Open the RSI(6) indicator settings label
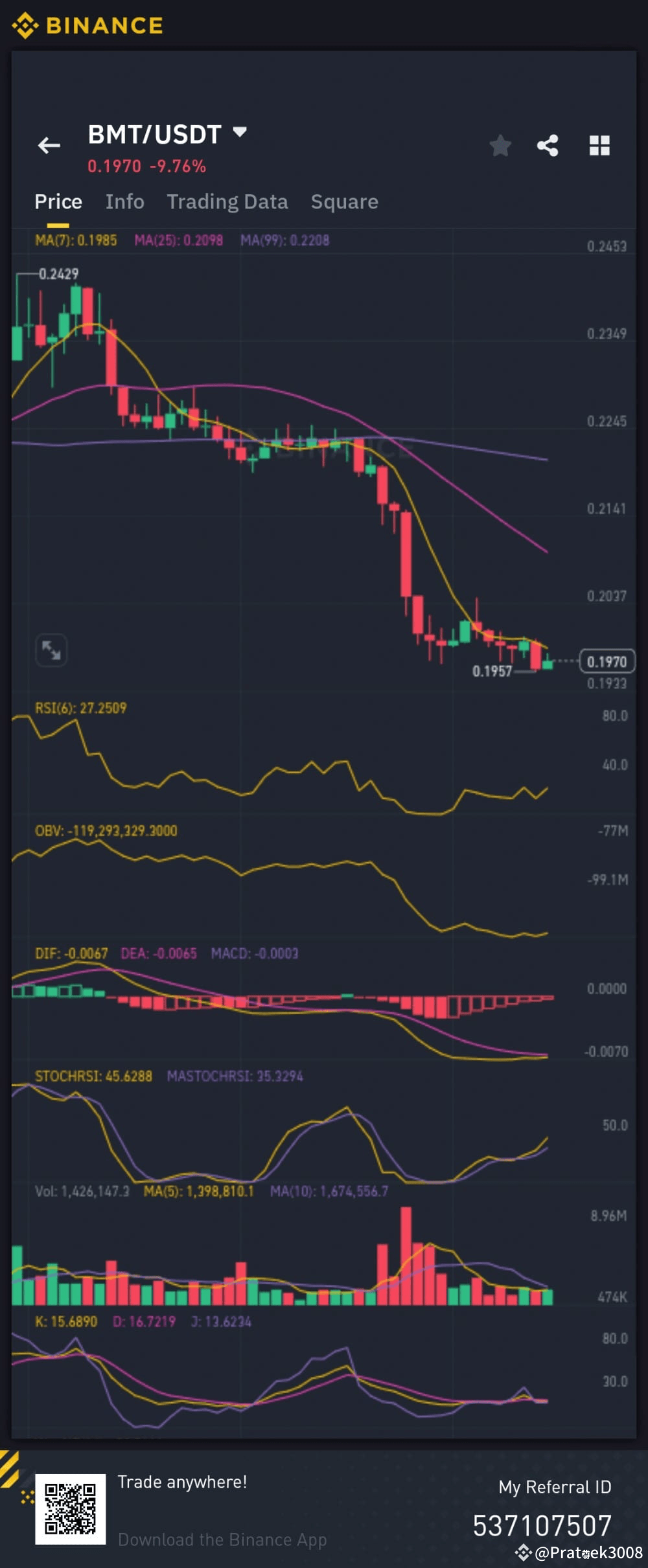This screenshot has width=648, height=1568. [x=80, y=708]
